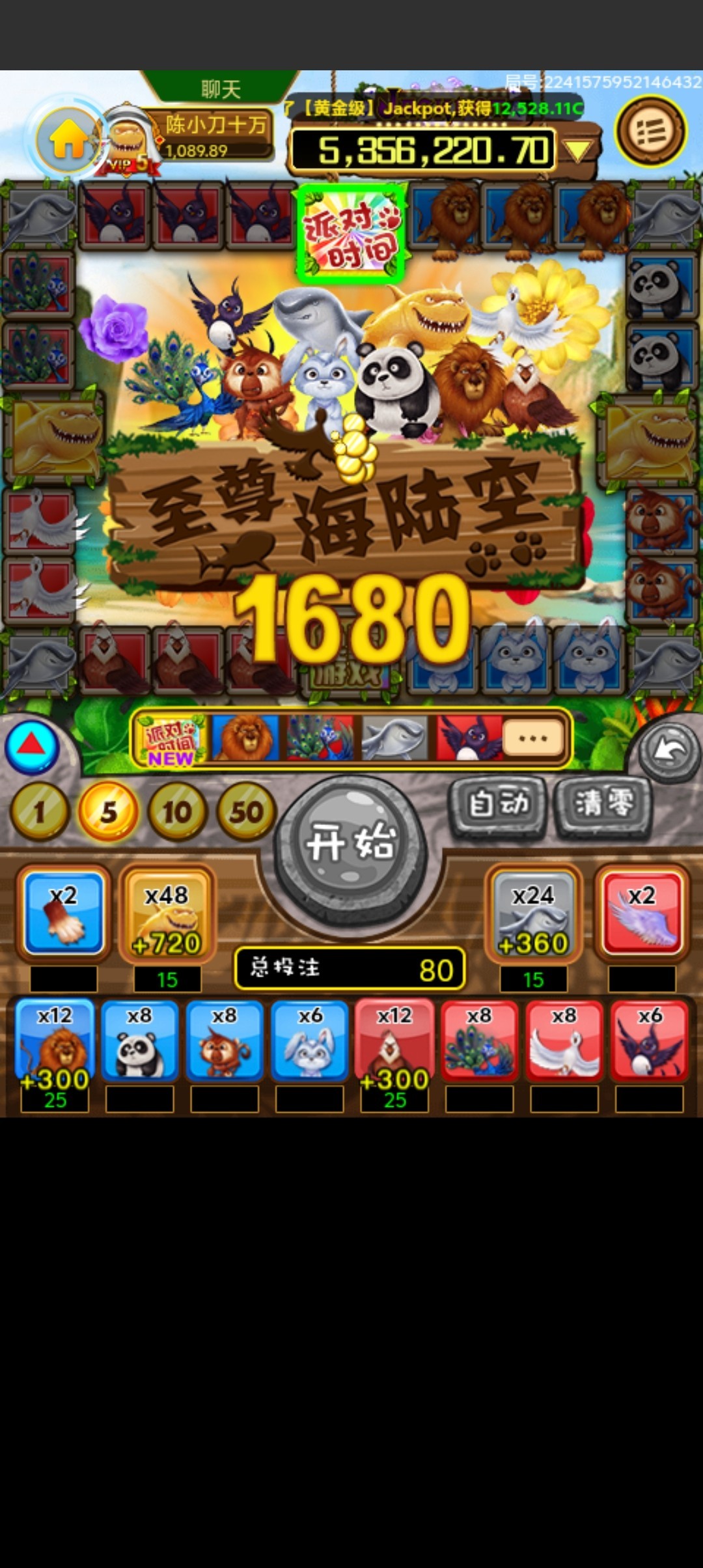
Task: Clear bets with 清零
Action: pyautogui.click(x=603, y=805)
